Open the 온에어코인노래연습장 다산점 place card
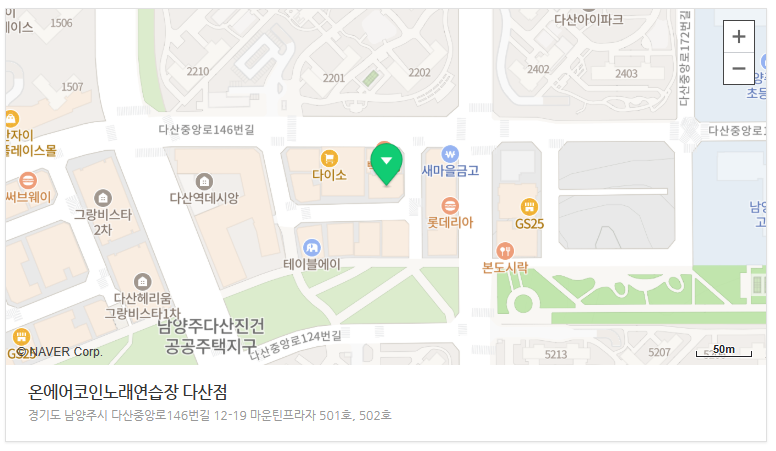Image resolution: width=776 pixels, height=451 pixels. pyautogui.click(x=130, y=392)
